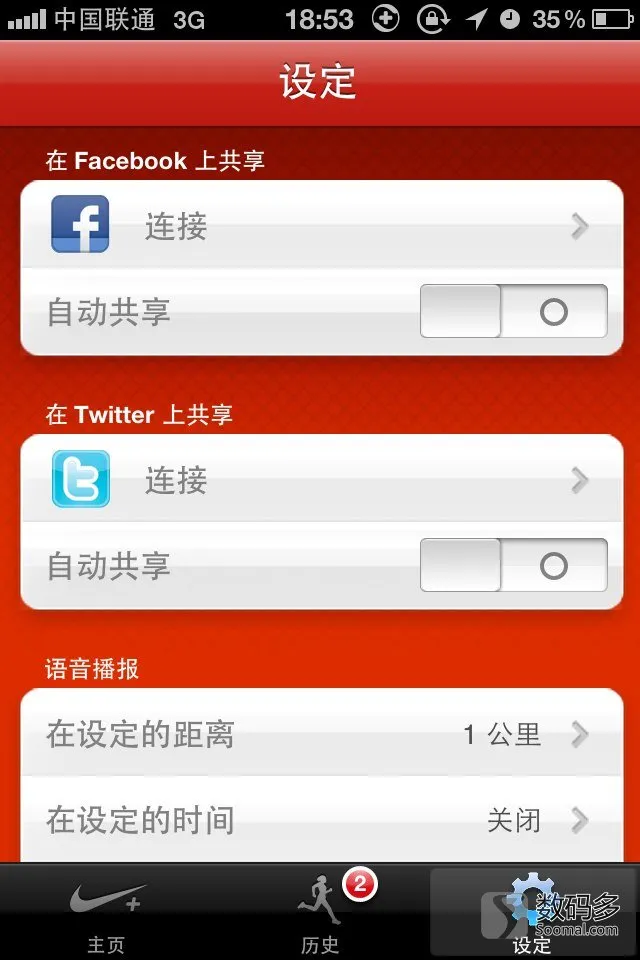This screenshot has height=960, width=640.
Task: Switch to the 历史 tab
Action: 320,912
